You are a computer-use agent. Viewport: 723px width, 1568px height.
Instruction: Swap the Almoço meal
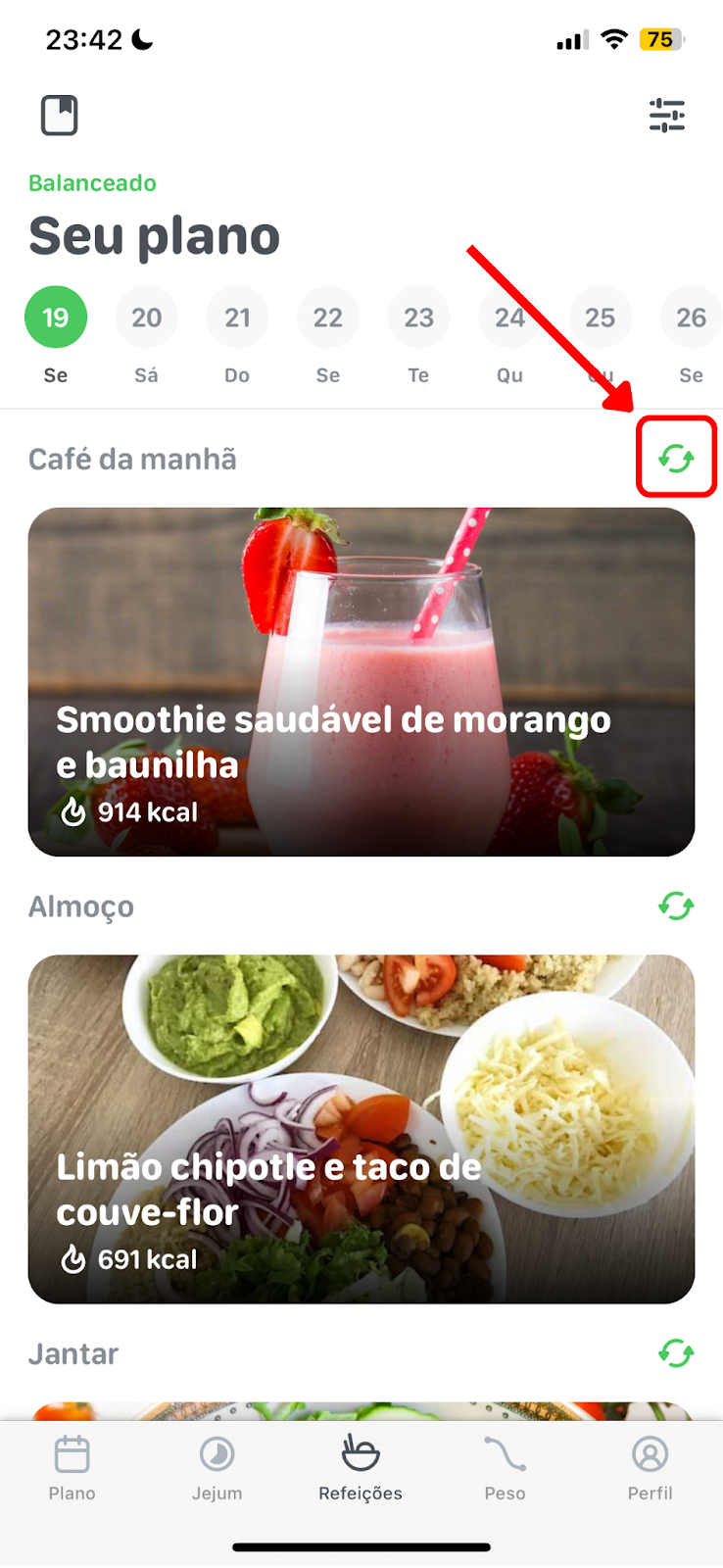pos(676,906)
